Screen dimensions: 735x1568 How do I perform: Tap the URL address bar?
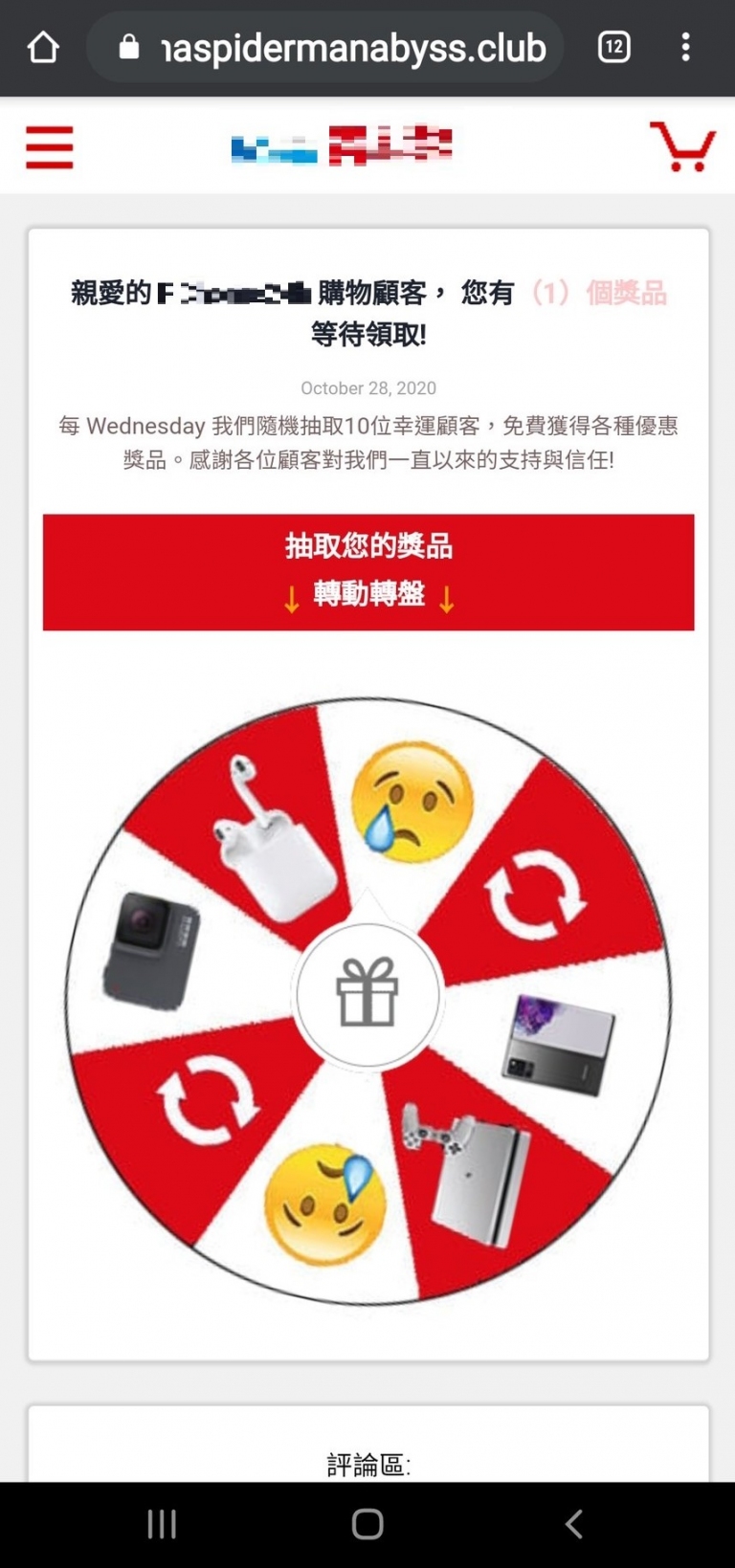[325, 47]
